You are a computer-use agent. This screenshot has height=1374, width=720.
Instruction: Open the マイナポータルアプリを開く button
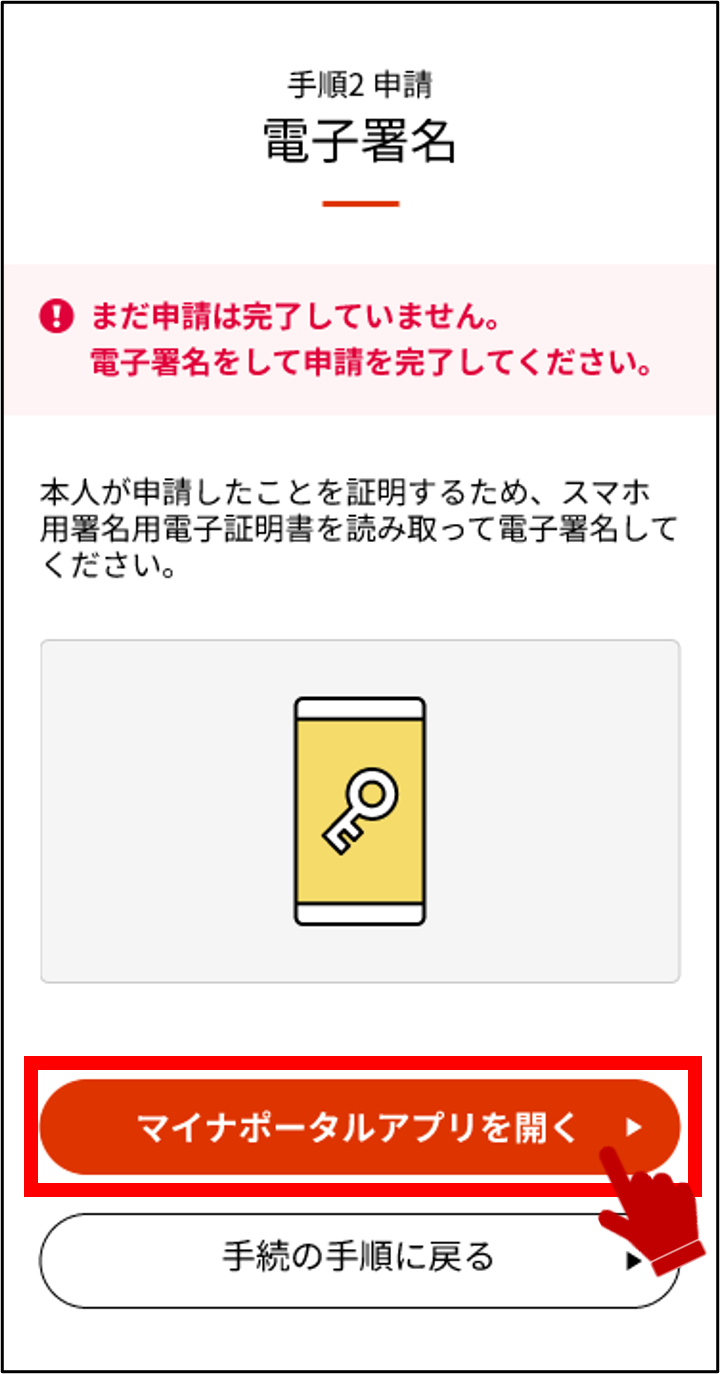point(358,1127)
